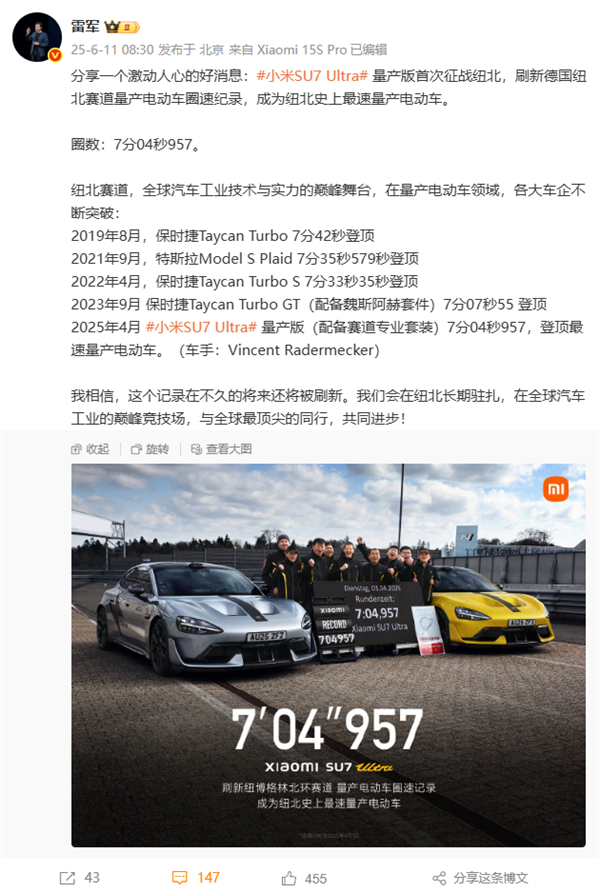Repost this post with 43 reposts
Image resolution: width=600 pixels, height=893 pixels.
(x=80, y=877)
